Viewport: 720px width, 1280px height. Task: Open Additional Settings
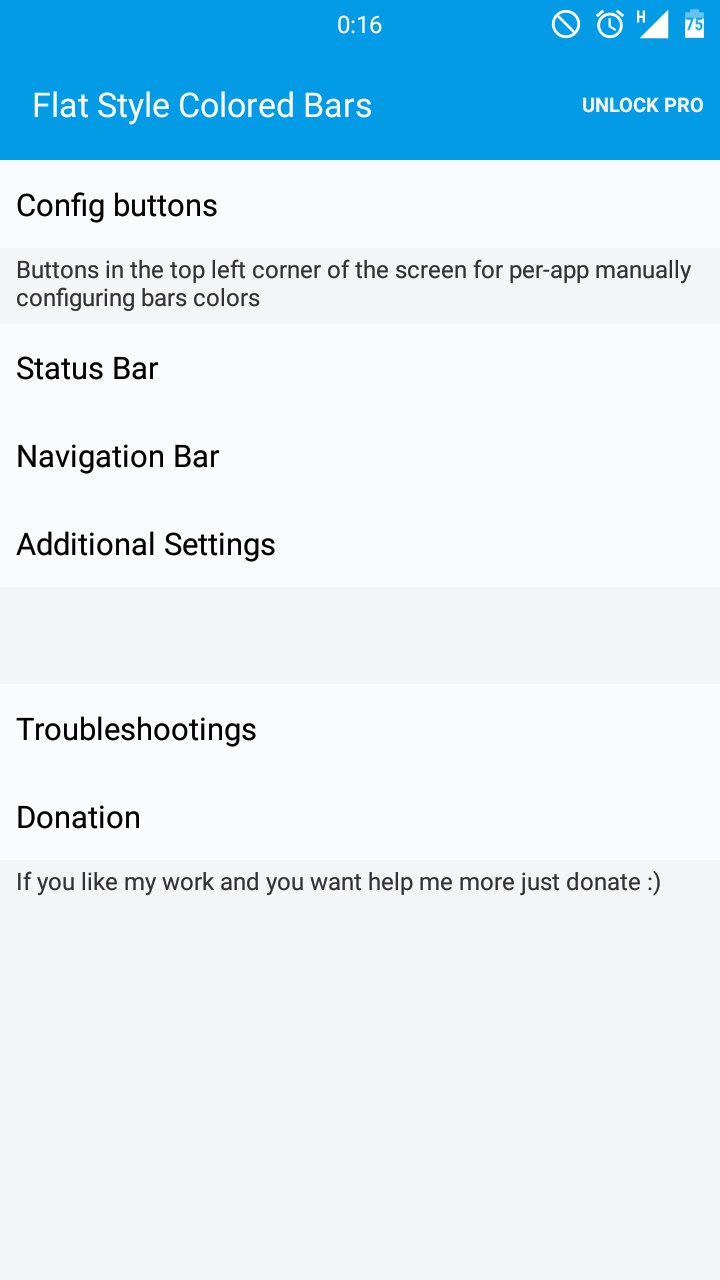[360, 544]
